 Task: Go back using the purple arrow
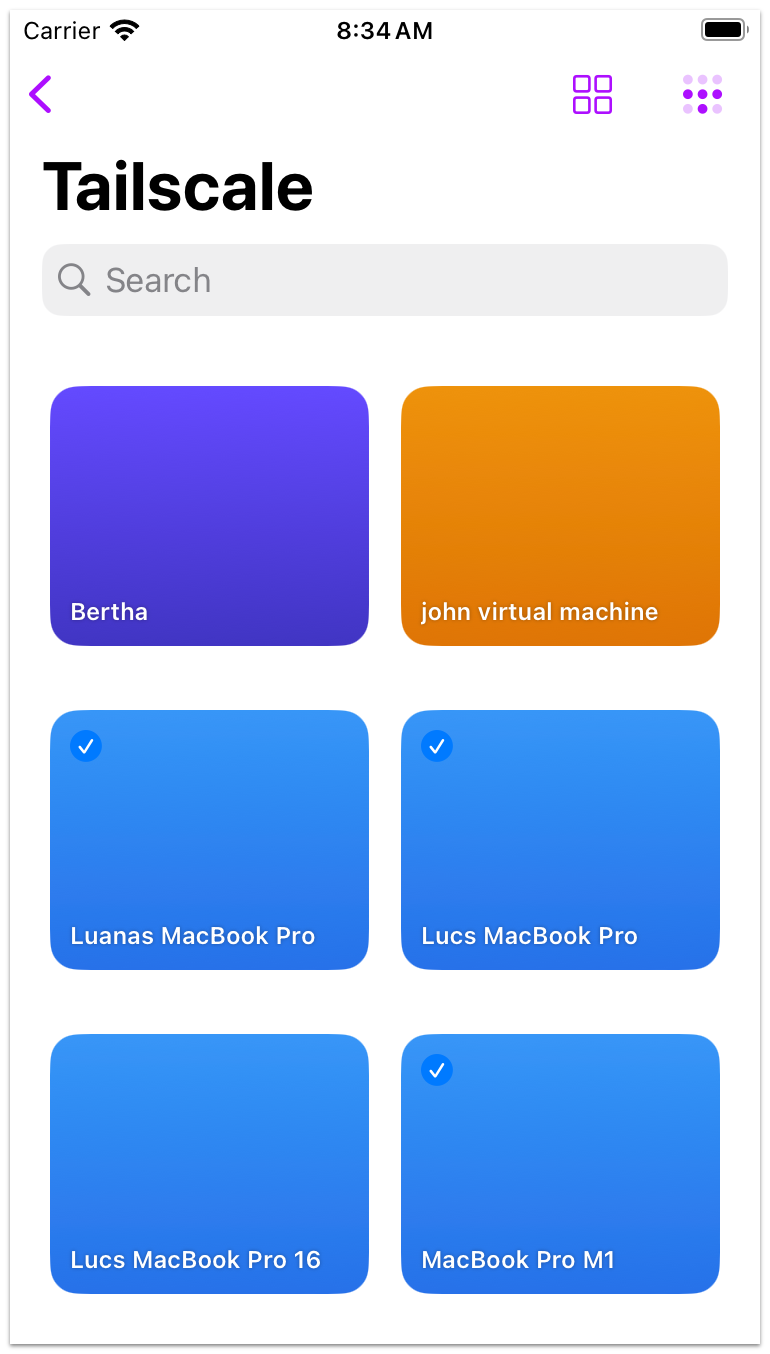tap(40, 95)
